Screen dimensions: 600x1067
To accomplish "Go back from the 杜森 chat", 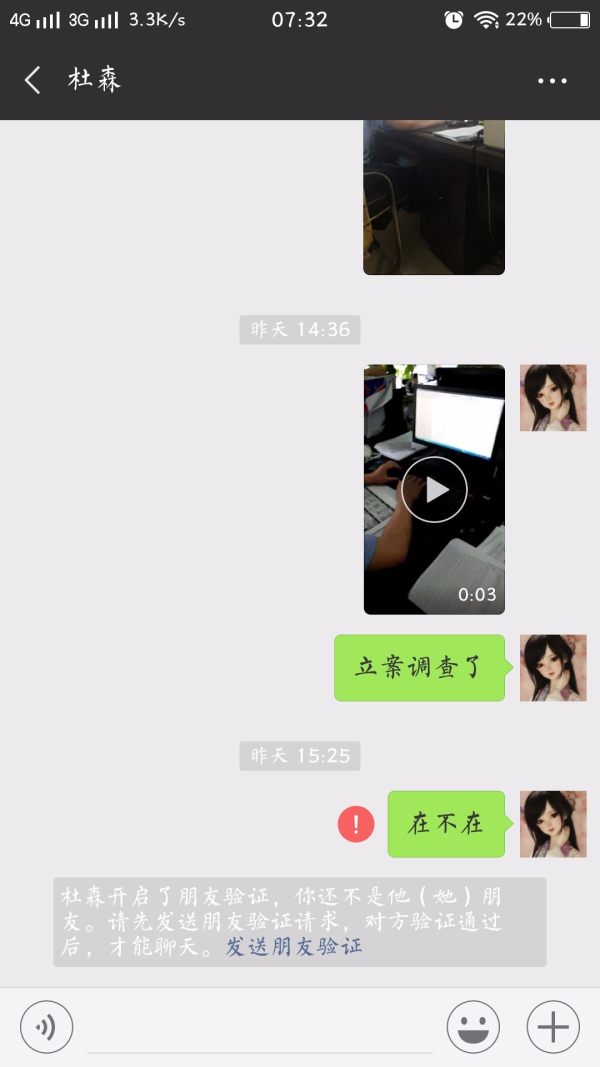I will tap(33, 80).
